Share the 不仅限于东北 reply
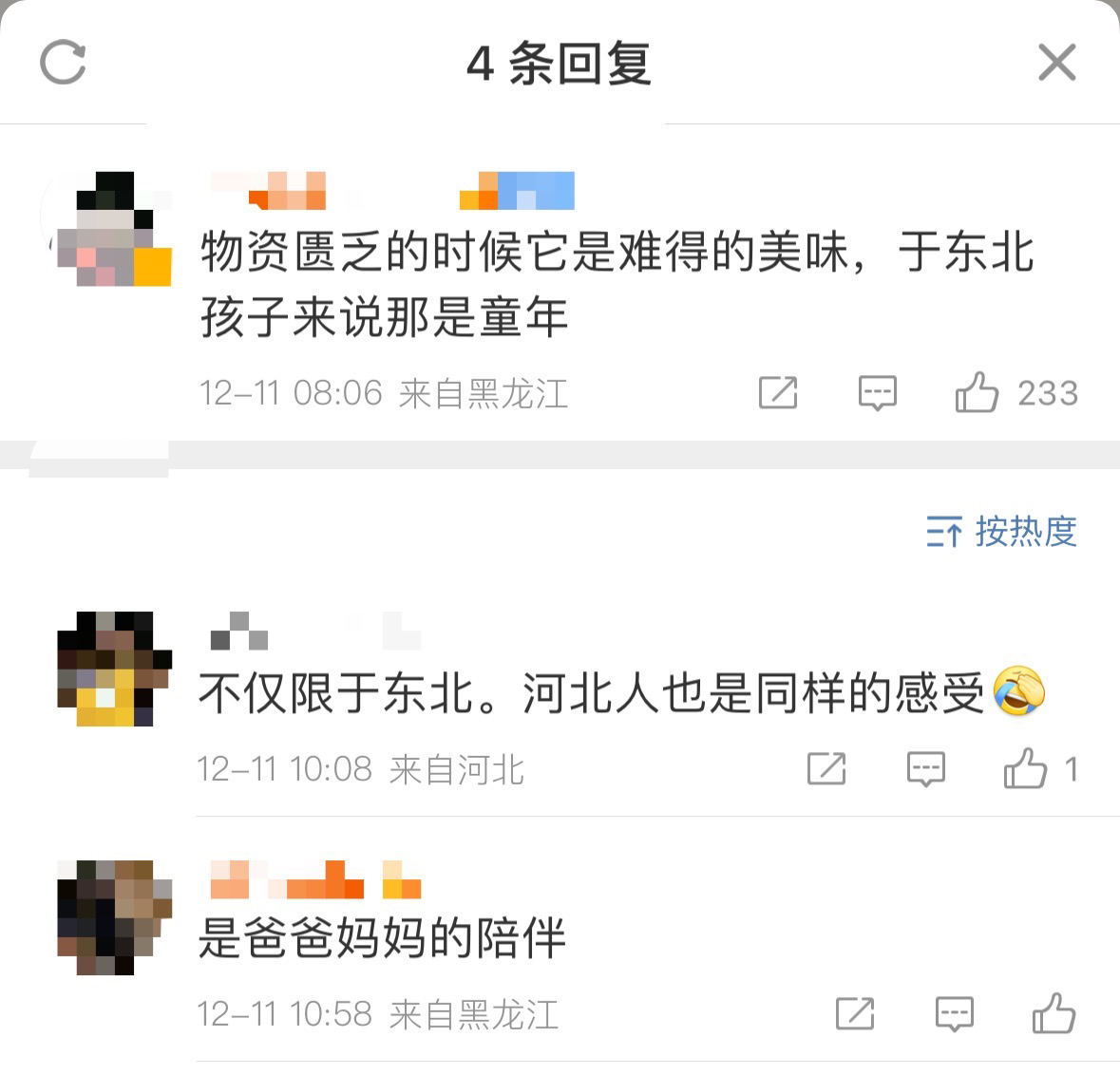 coord(826,768)
